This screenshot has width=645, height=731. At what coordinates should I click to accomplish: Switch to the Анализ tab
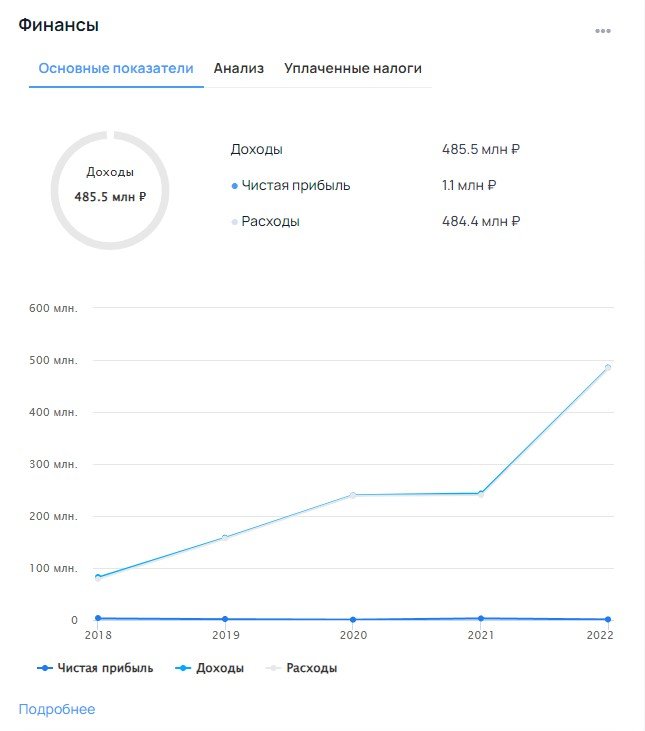(x=238, y=69)
